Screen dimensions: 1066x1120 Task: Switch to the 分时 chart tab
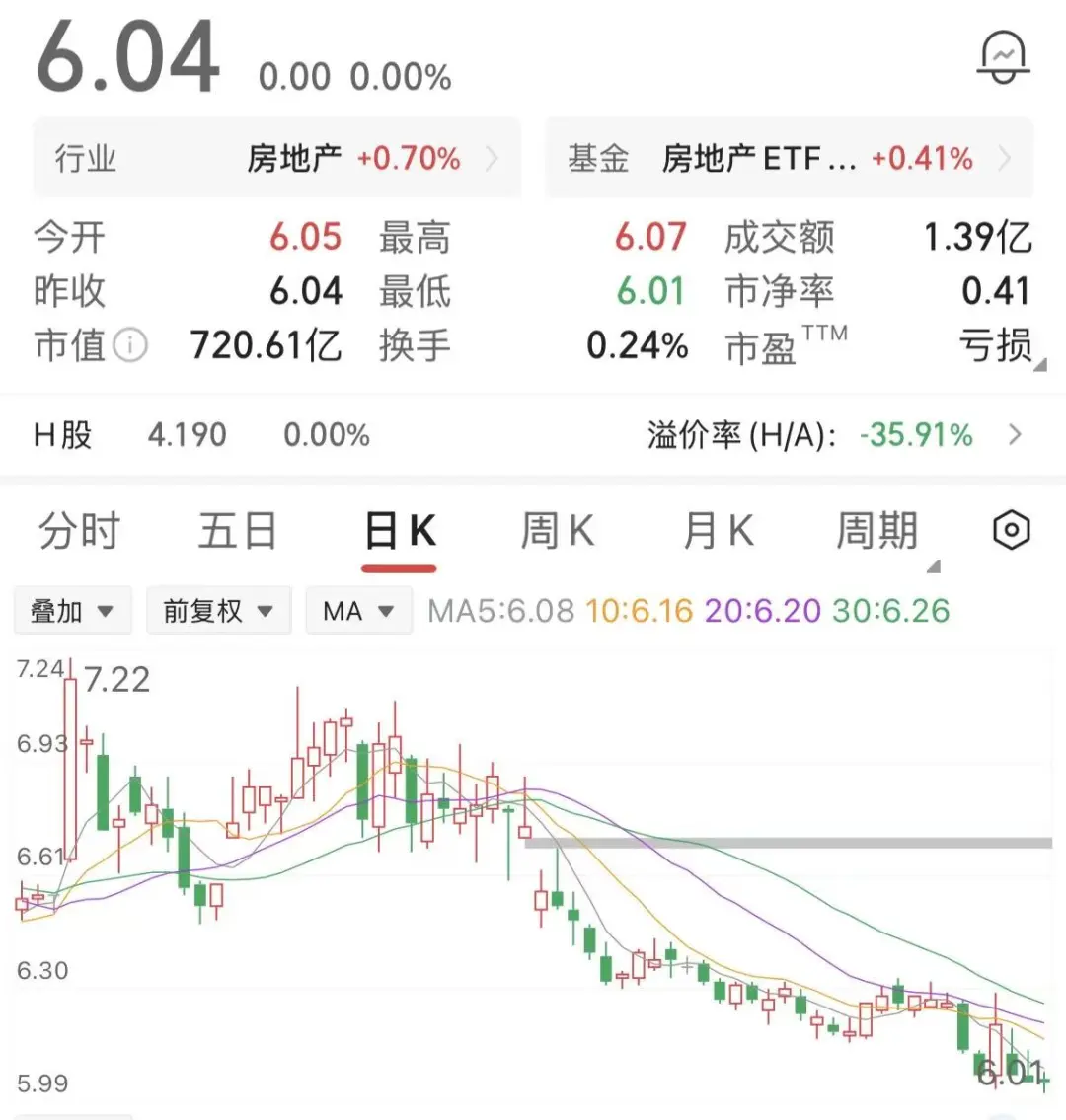(79, 532)
